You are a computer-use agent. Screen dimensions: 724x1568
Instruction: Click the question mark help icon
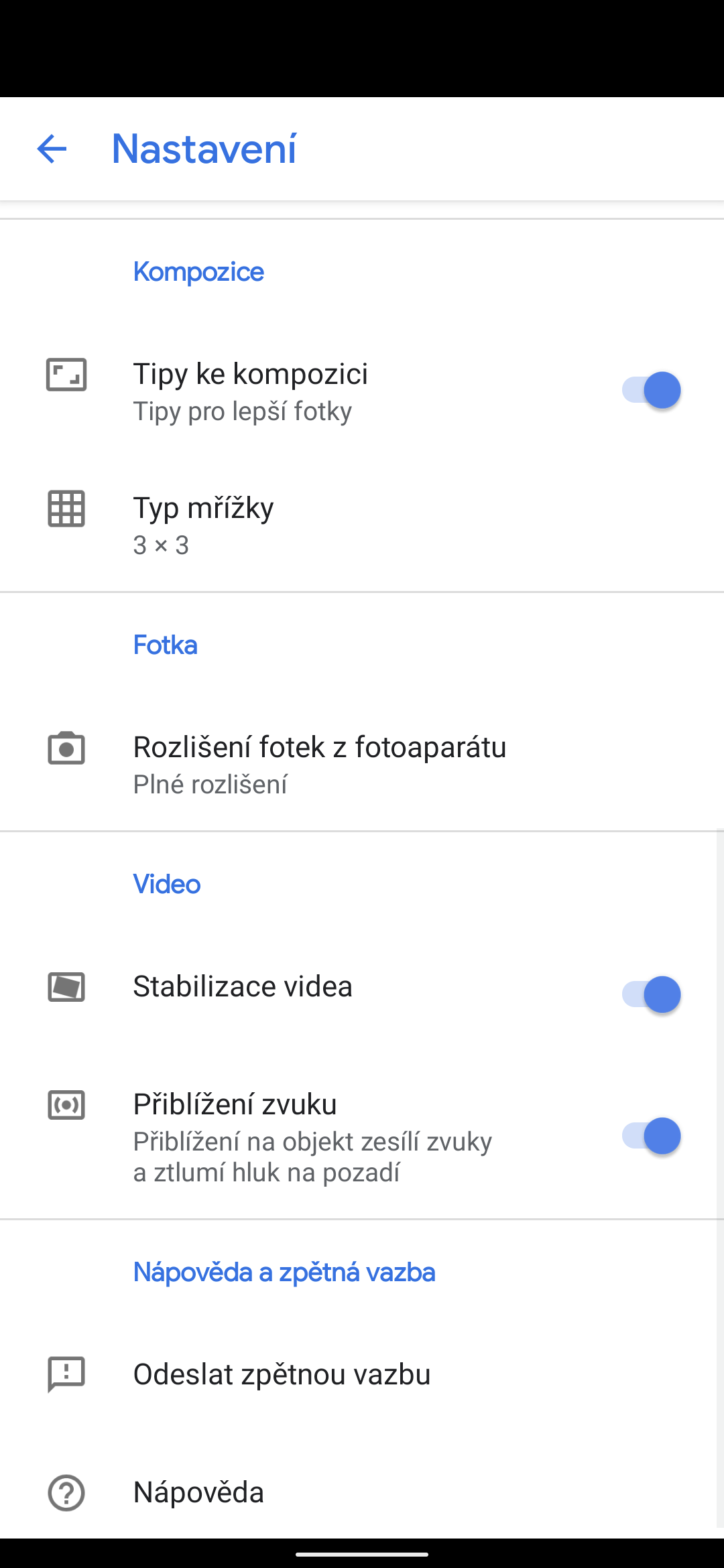[66, 1493]
